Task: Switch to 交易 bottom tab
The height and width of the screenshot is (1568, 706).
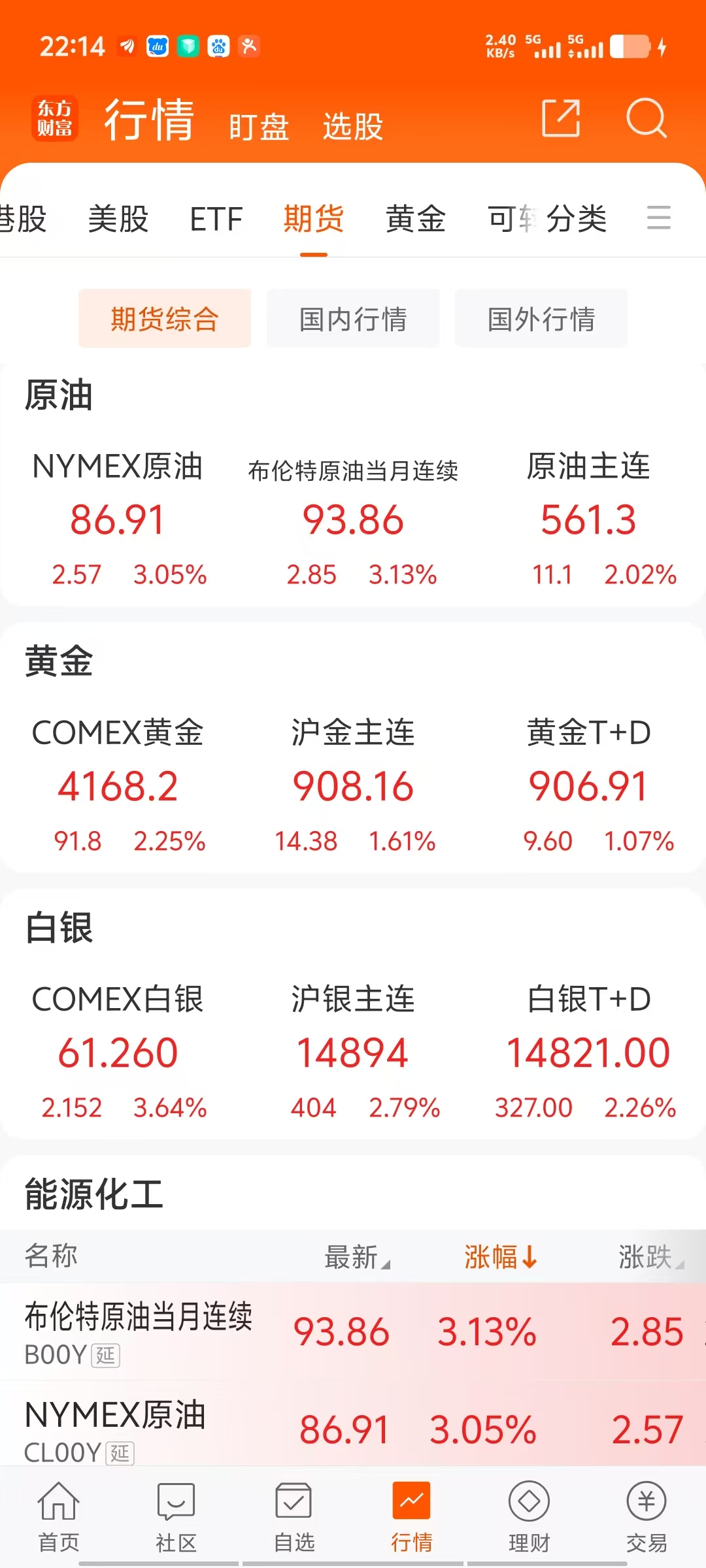Action: [x=647, y=1517]
